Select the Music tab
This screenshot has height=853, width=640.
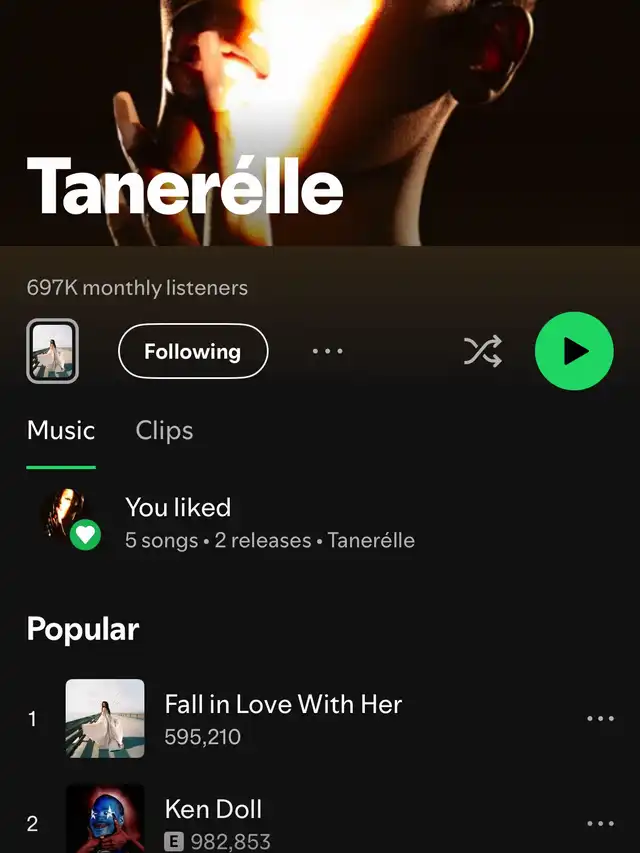[61, 431]
